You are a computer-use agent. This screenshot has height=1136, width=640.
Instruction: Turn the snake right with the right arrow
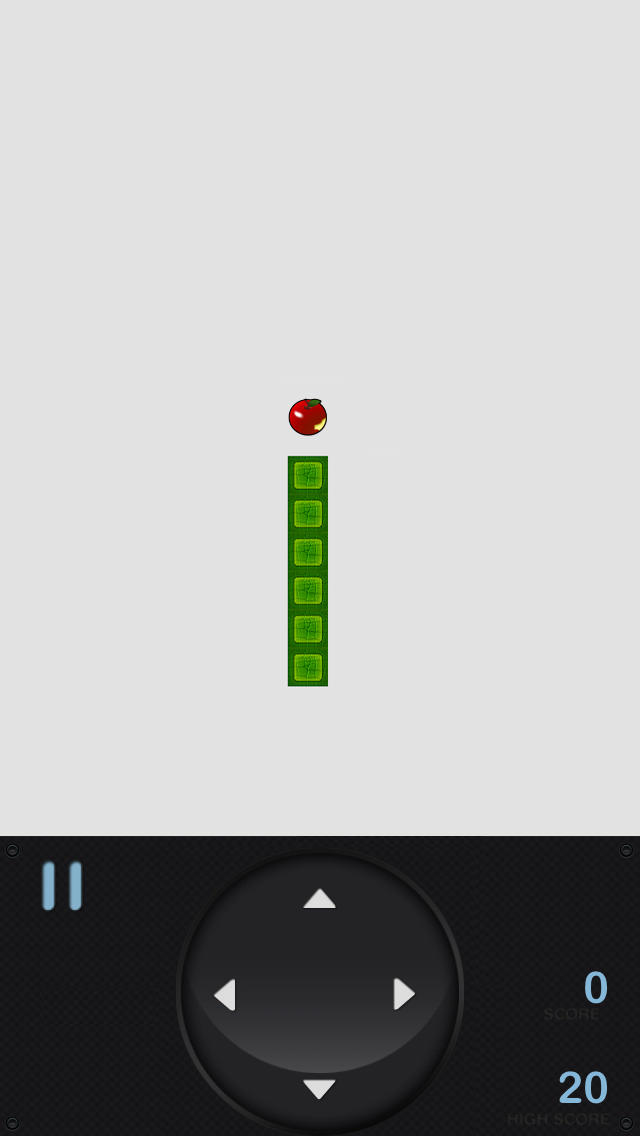click(x=404, y=994)
